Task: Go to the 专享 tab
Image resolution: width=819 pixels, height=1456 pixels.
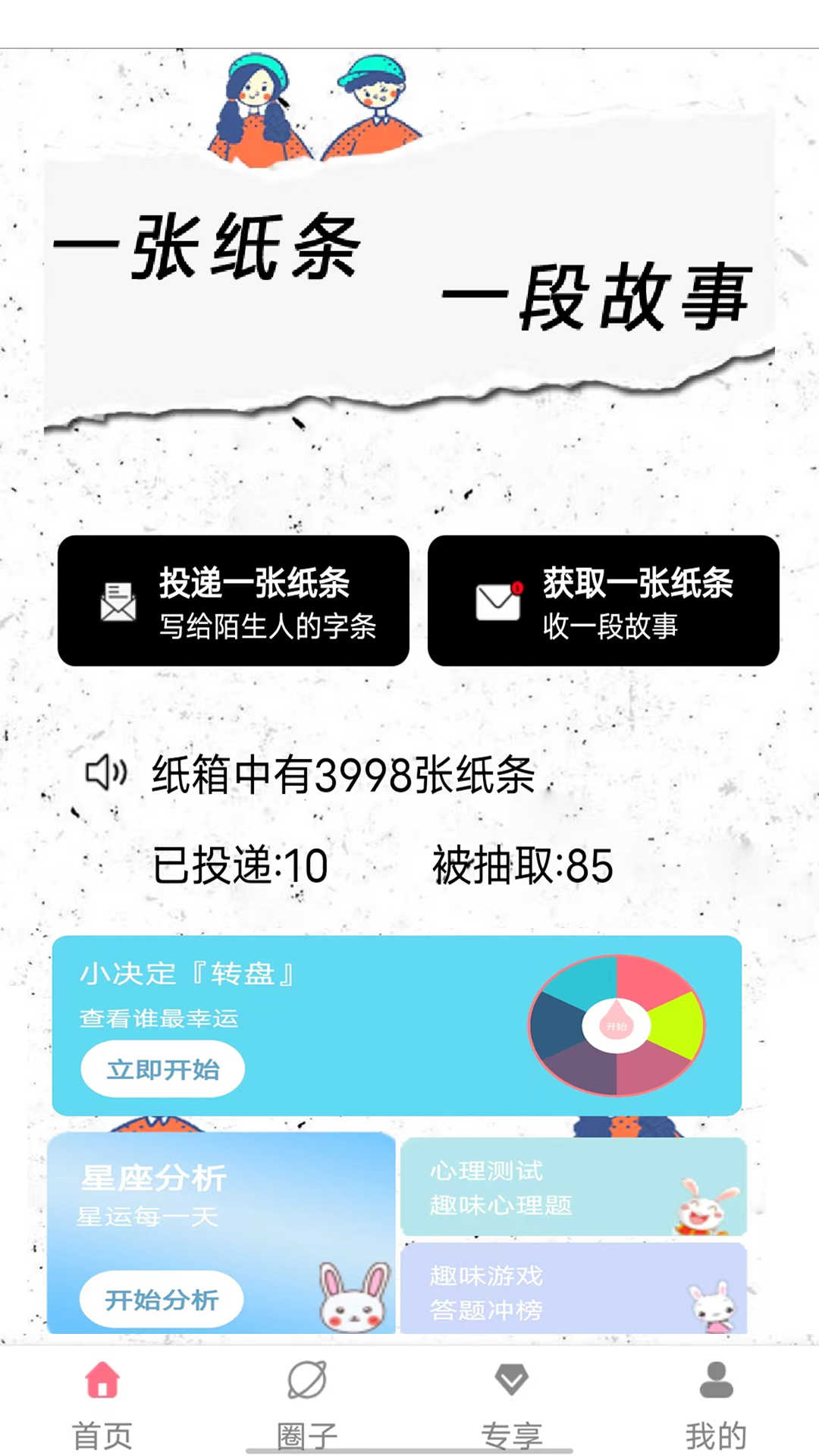Action: coord(512,1403)
